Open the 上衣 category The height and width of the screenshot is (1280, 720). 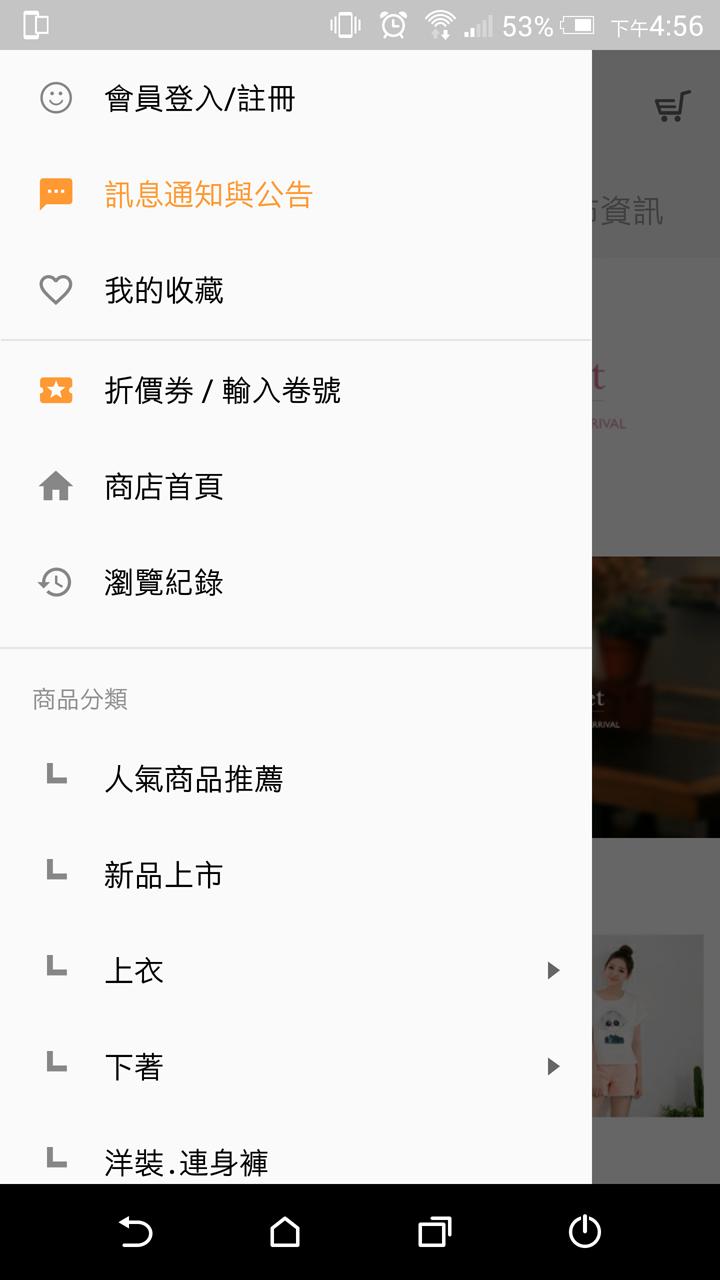point(134,971)
